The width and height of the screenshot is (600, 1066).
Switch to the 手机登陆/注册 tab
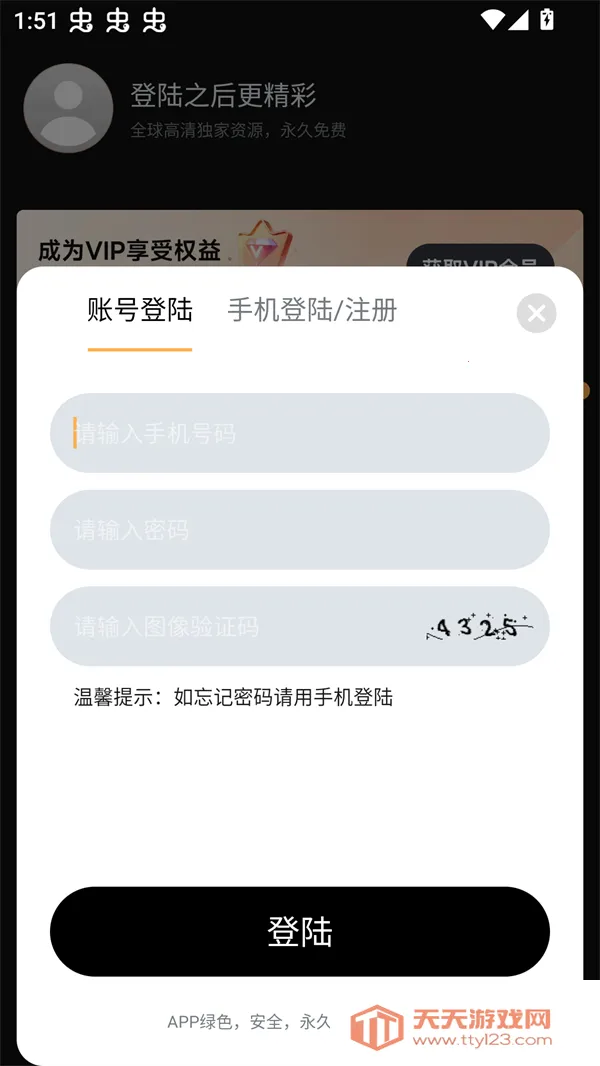pos(312,310)
